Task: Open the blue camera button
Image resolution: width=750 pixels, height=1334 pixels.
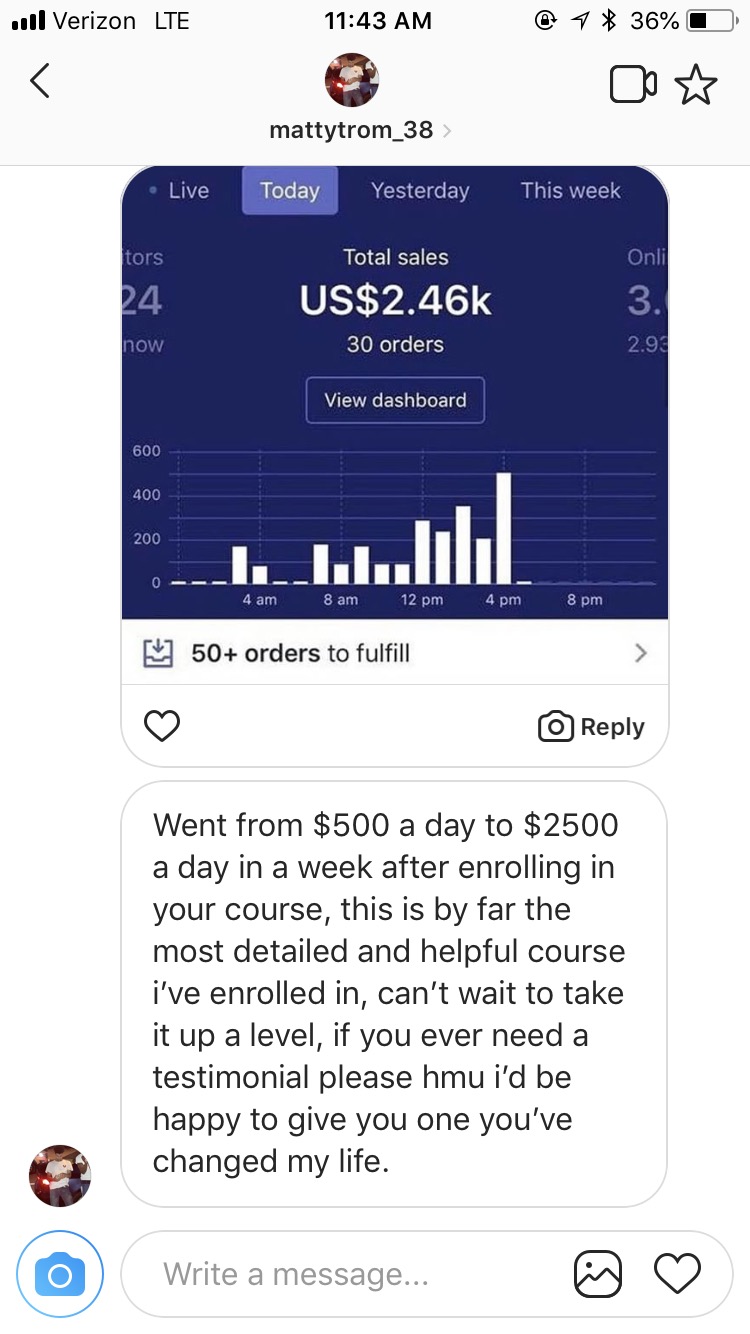Action: 60,1274
